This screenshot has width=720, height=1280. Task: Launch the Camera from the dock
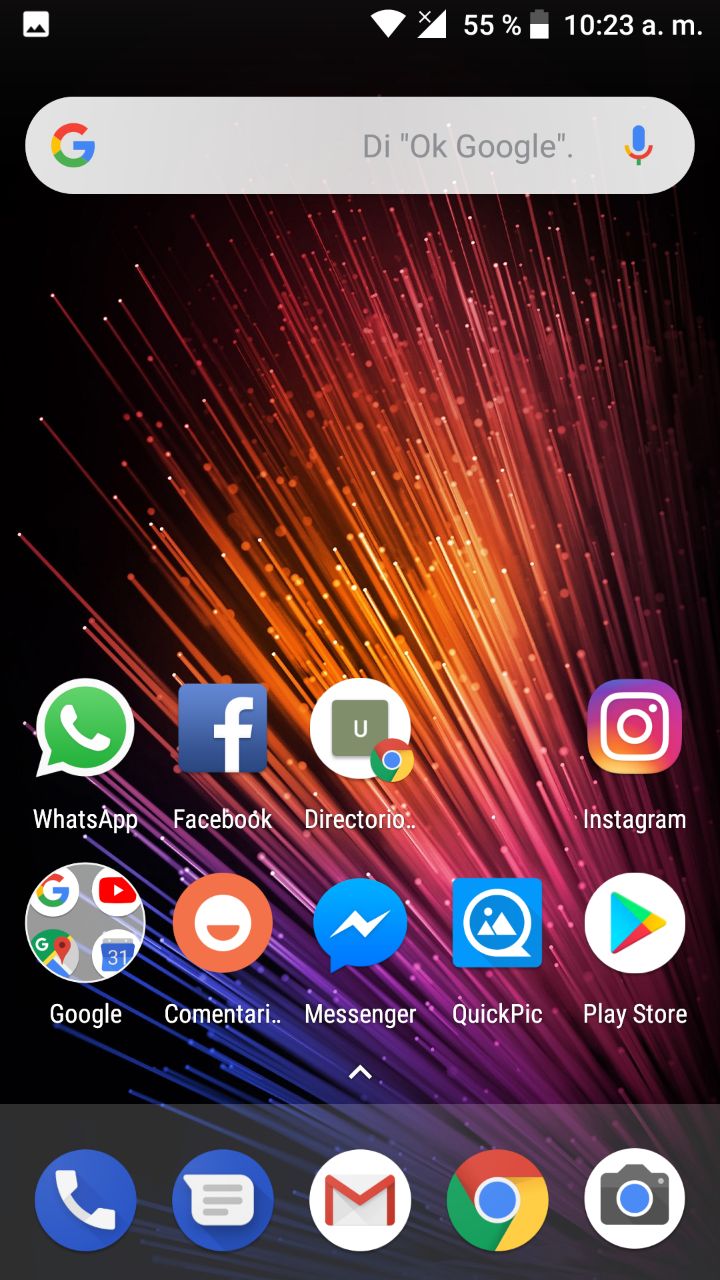[x=634, y=1199]
